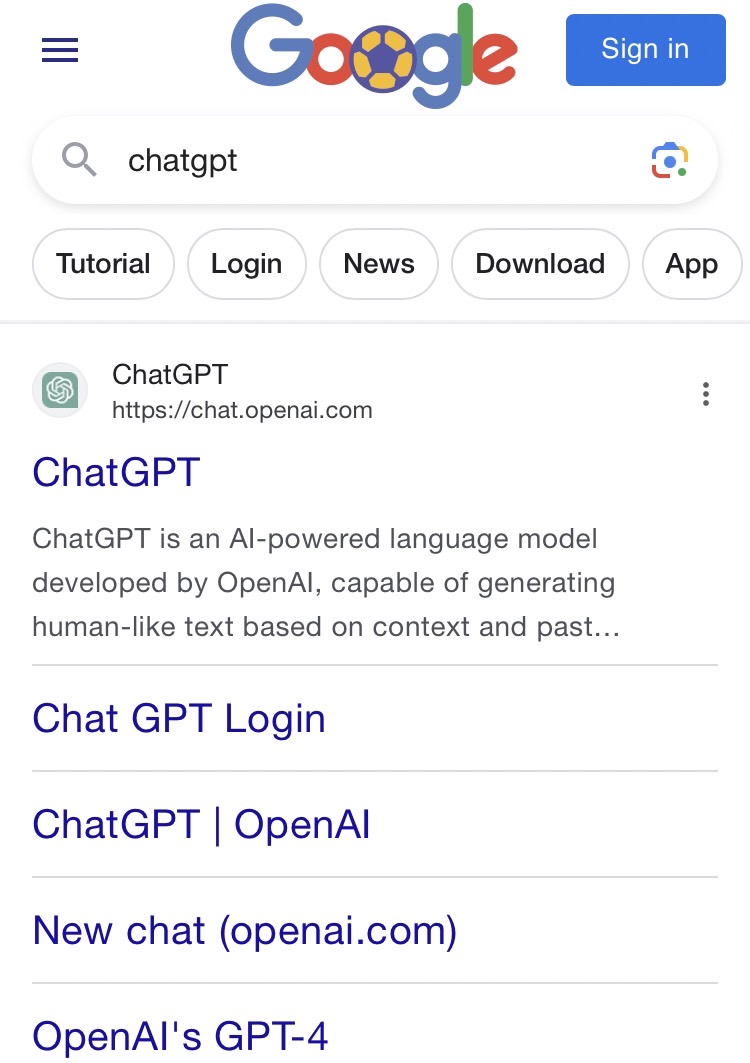Open the Chat GPT Login sitelink
The image size is (750, 1063).
[x=179, y=719]
